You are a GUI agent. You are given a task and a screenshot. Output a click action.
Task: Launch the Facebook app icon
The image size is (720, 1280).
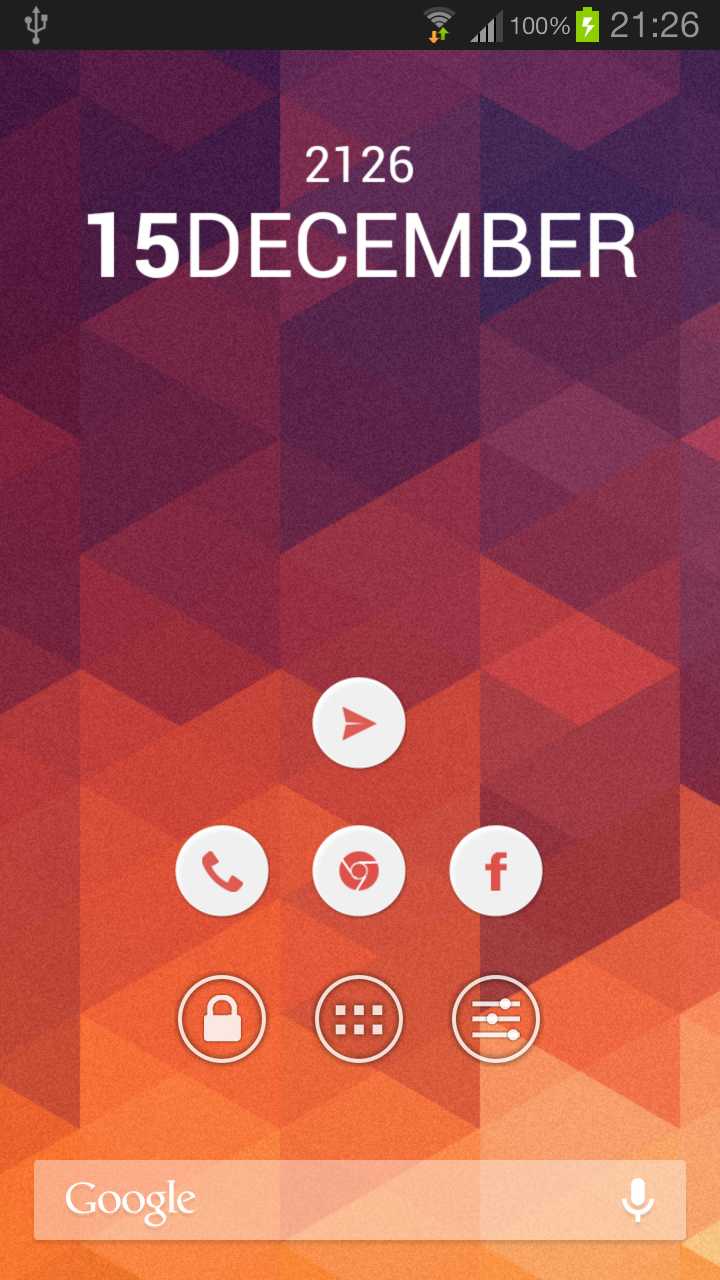496,871
